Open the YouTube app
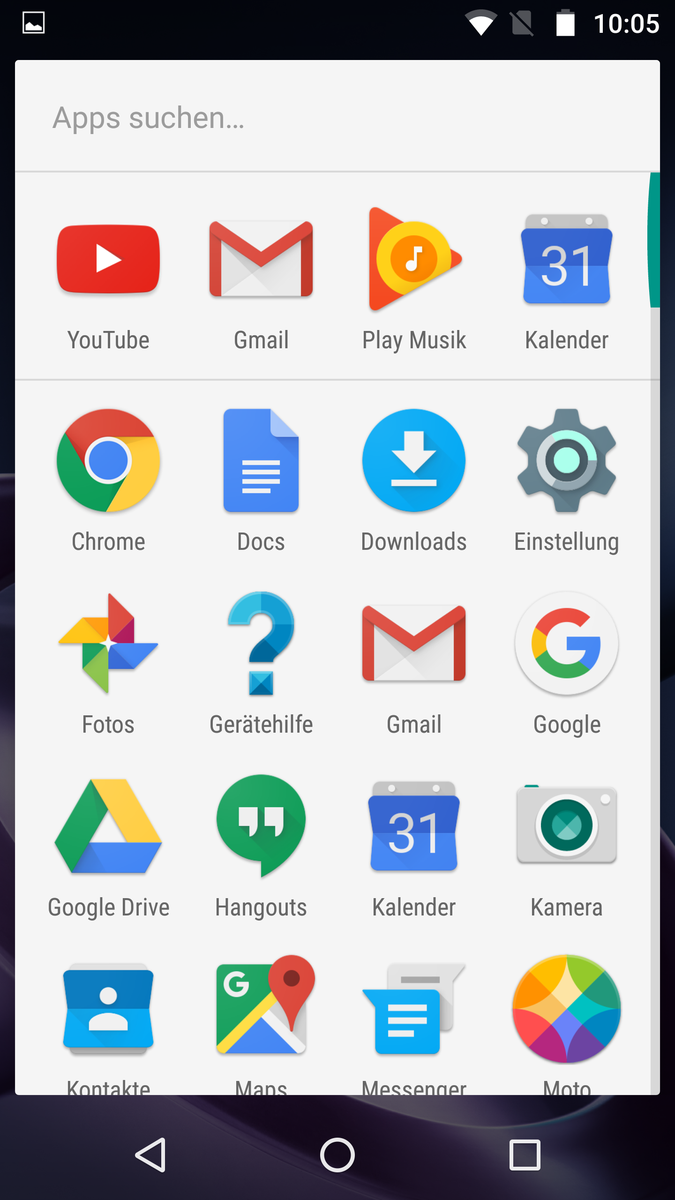The height and width of the screenshot is (1200, 675). click(108, 261)
